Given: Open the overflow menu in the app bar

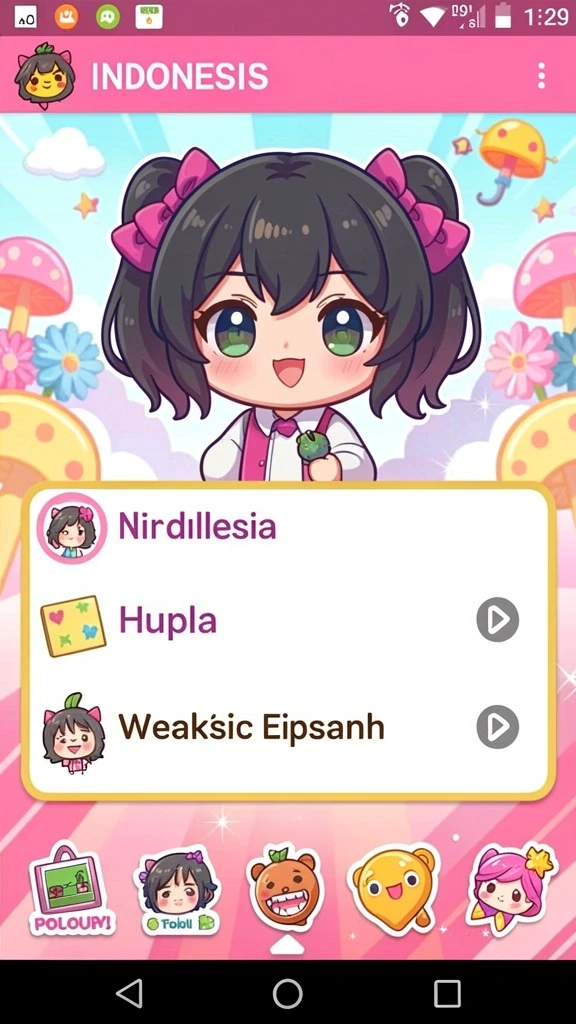Looking at the screenshot, I should [x=541, y=76].
